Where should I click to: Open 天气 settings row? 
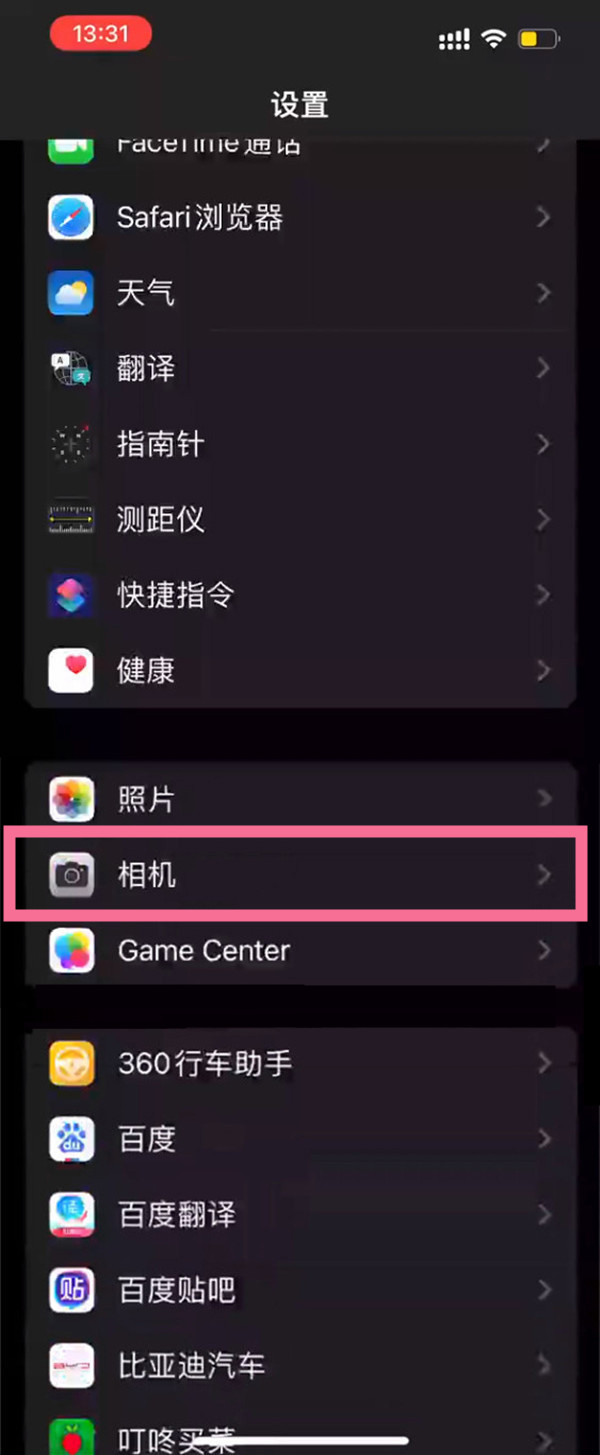[300, 293]
